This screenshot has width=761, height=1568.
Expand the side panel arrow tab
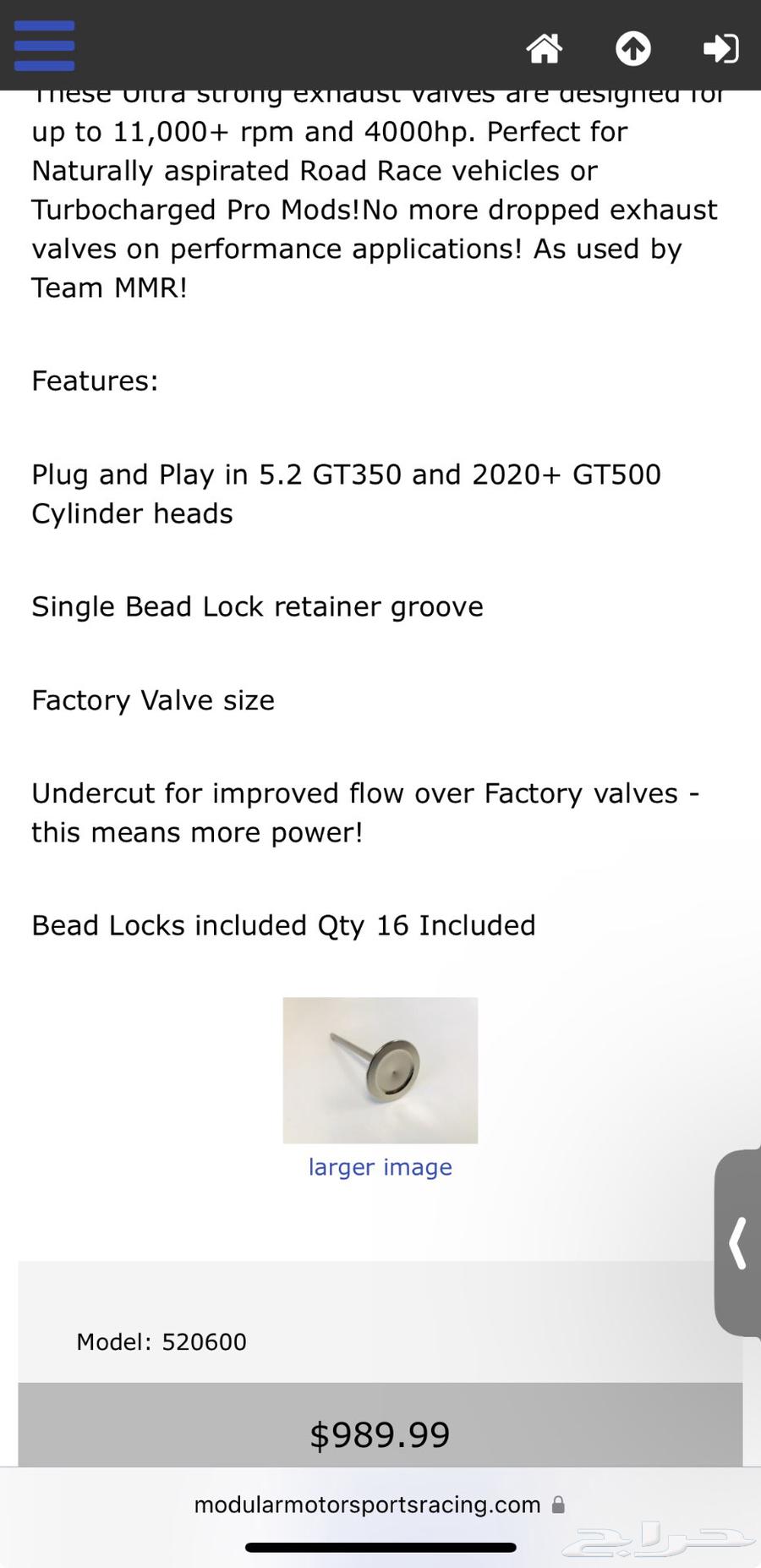coord(738,1242)
